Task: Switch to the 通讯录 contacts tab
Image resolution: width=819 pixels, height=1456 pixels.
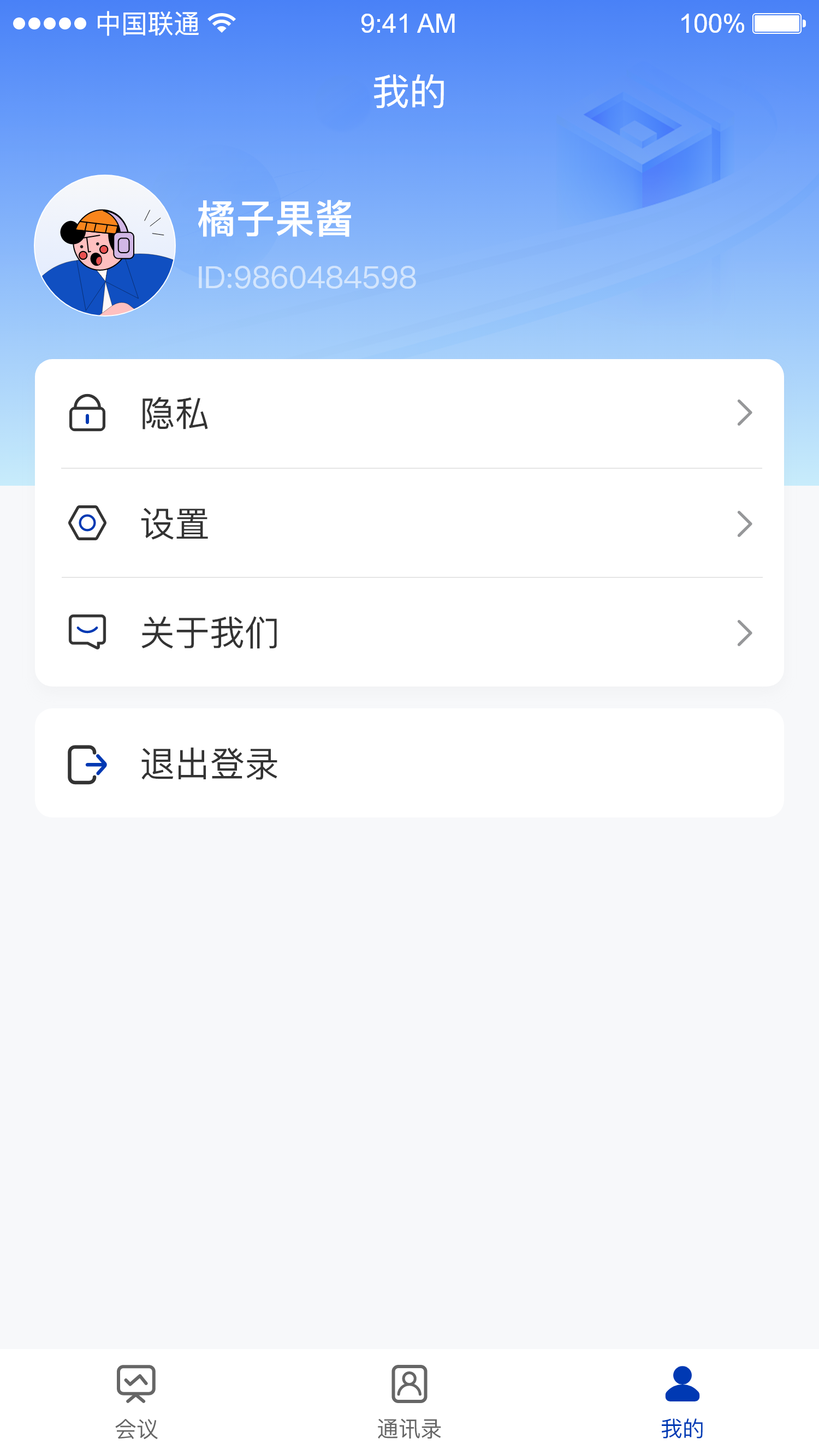Action: (x=409, y=1402)
